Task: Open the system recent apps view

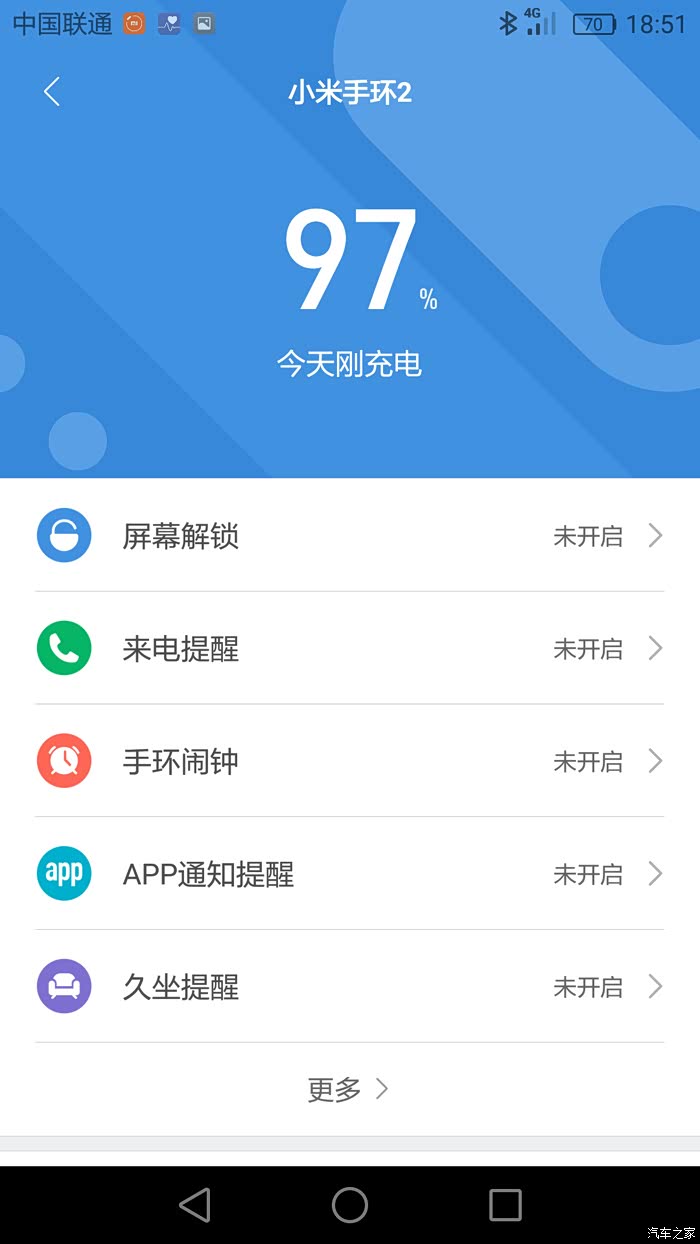Action: pyautogui.click(x=505, y=1204)
